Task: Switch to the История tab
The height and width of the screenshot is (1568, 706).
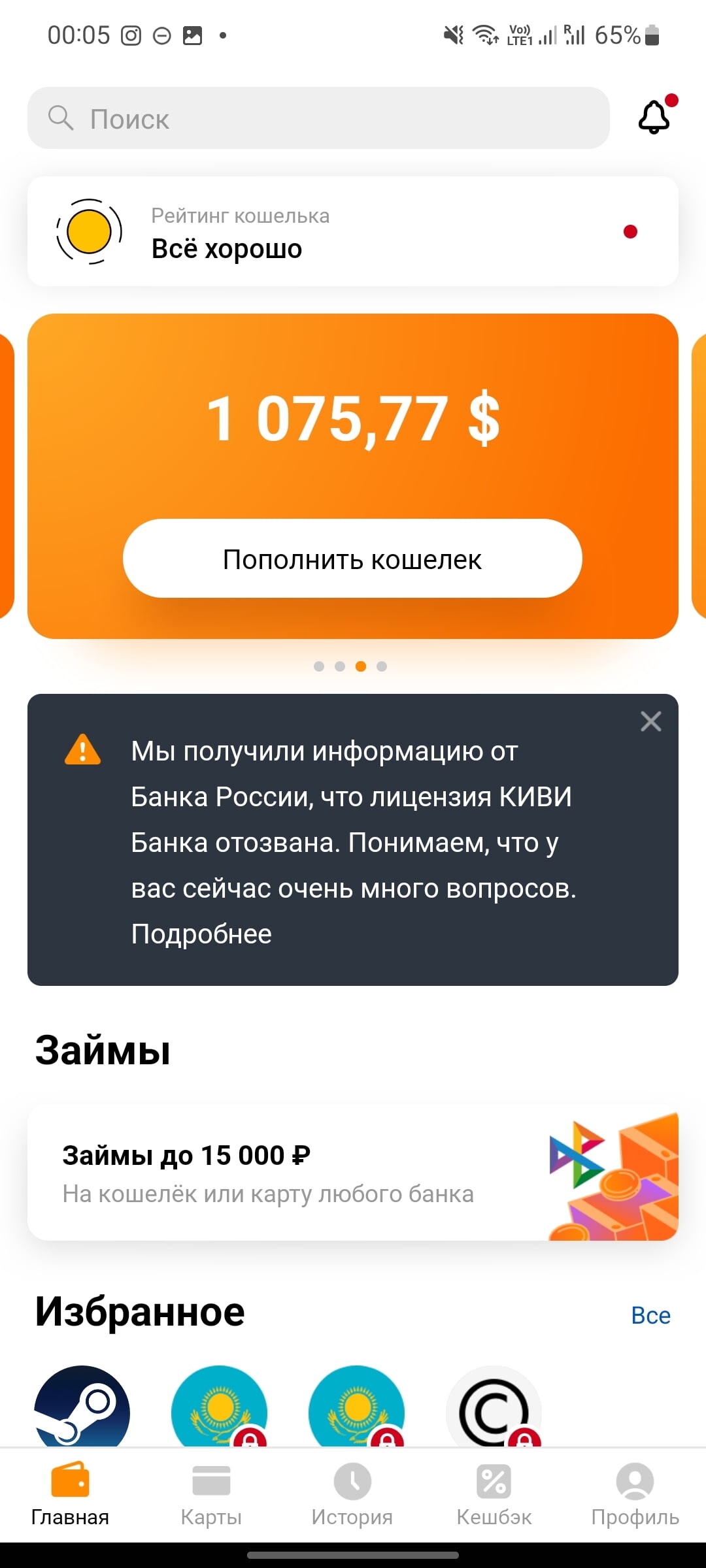Action: point(352,1495)
